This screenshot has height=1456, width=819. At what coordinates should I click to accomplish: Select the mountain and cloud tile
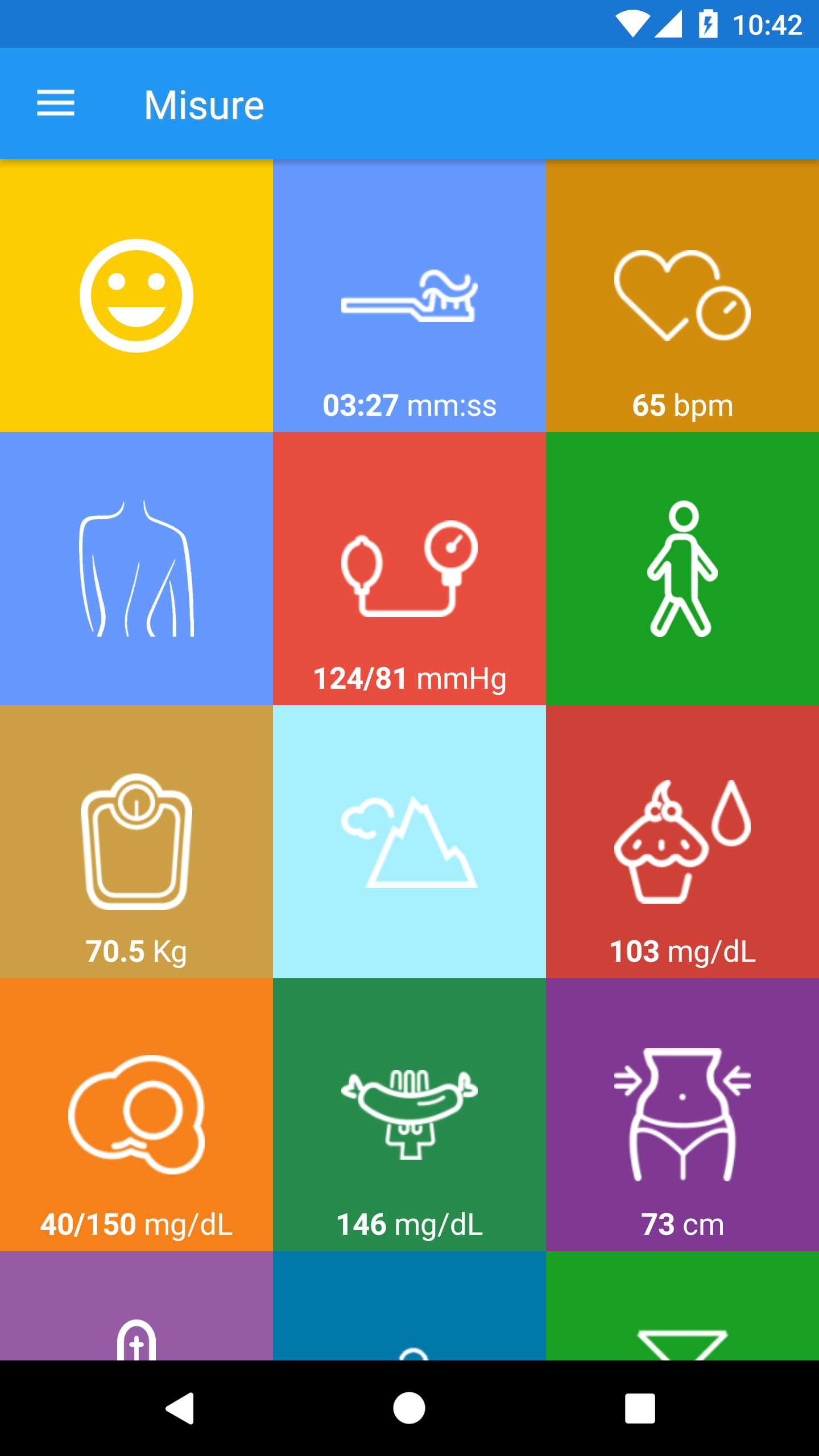pyautogui.click(x=409, y=842)
